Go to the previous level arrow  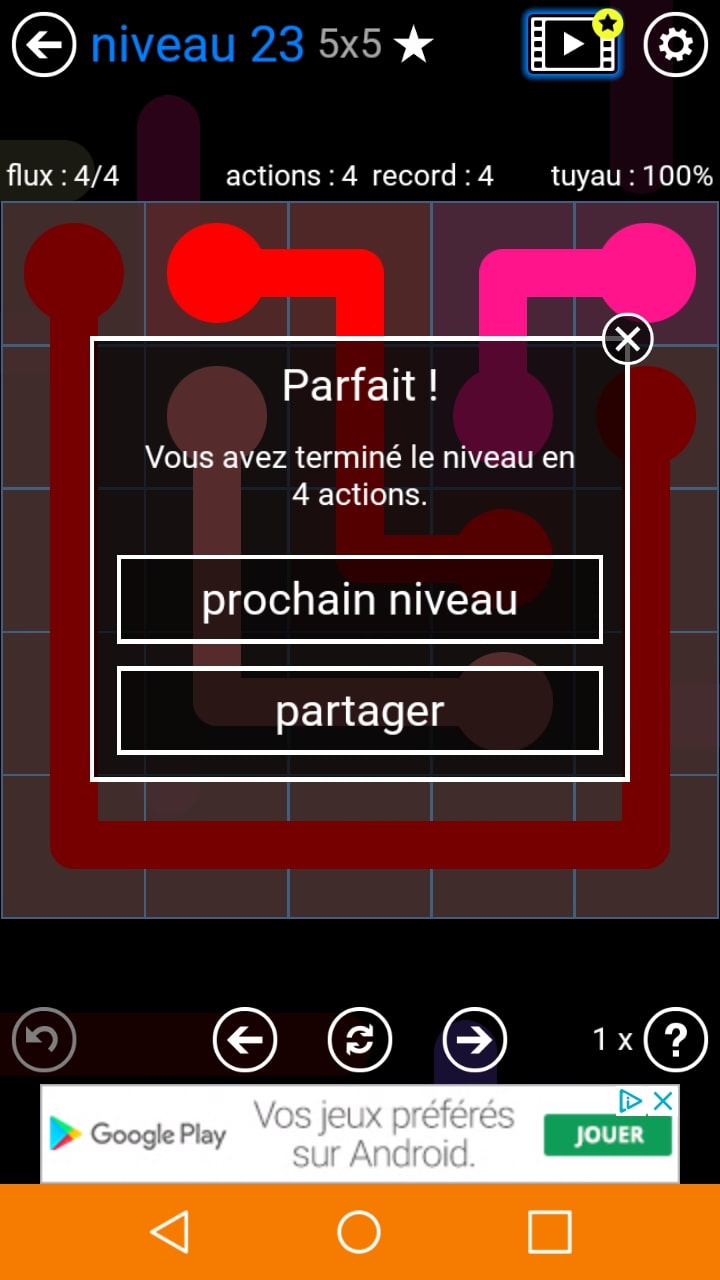pyautogui.click(x=245, y=1040)
